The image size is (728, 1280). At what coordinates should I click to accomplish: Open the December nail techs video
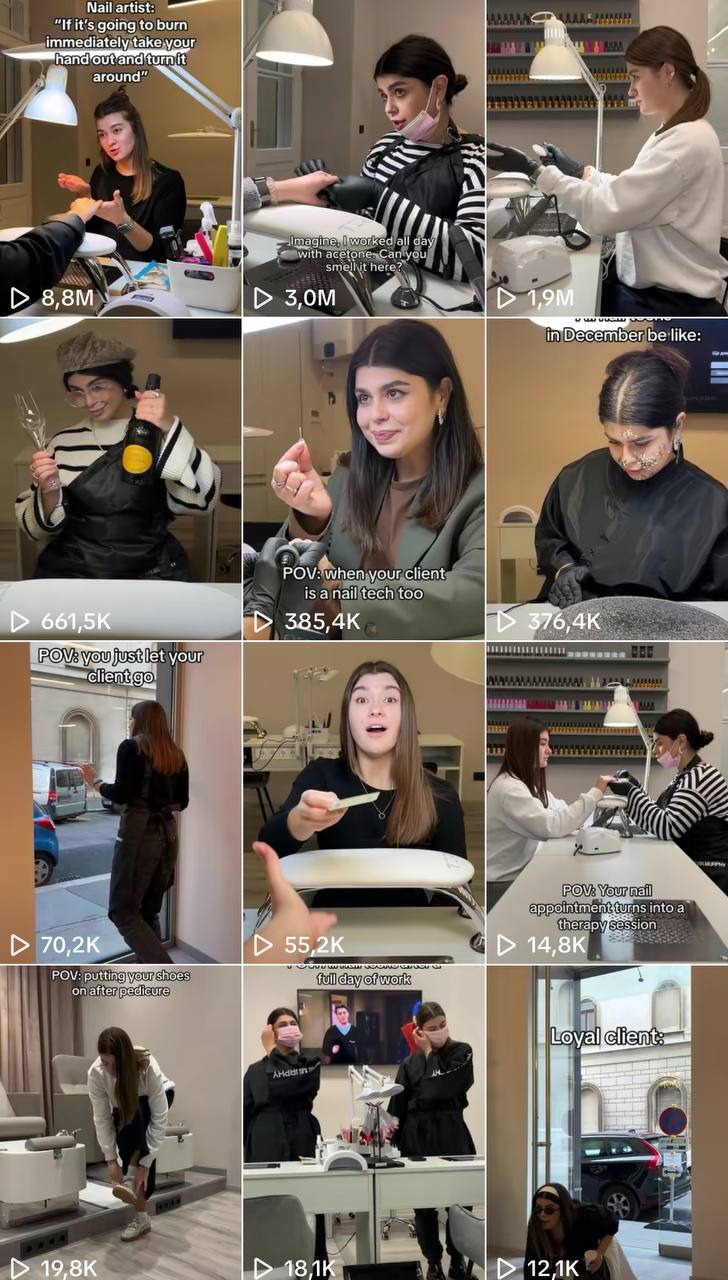607,480
